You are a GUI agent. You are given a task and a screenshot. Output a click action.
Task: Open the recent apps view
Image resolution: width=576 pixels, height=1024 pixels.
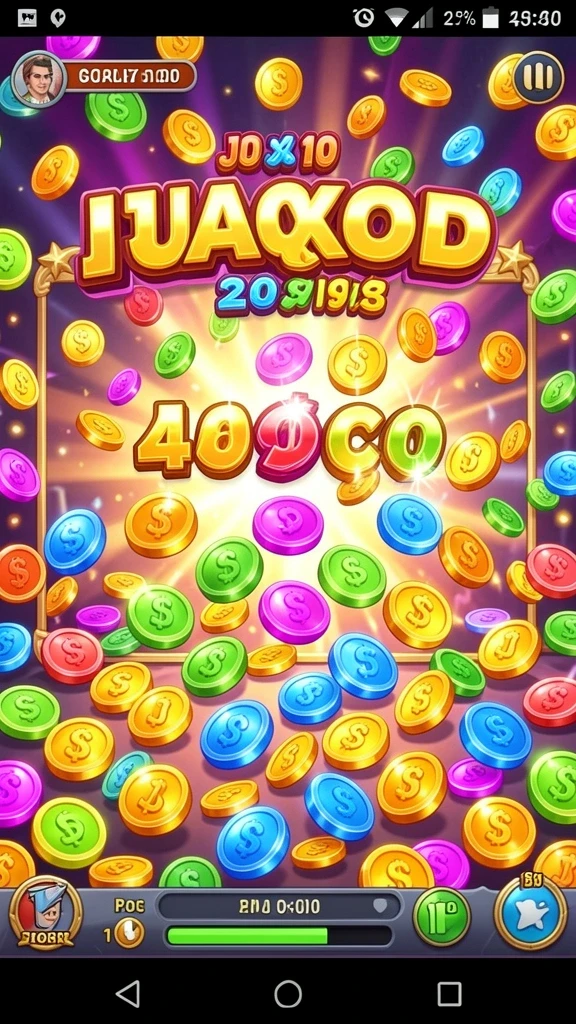(449, 993)
